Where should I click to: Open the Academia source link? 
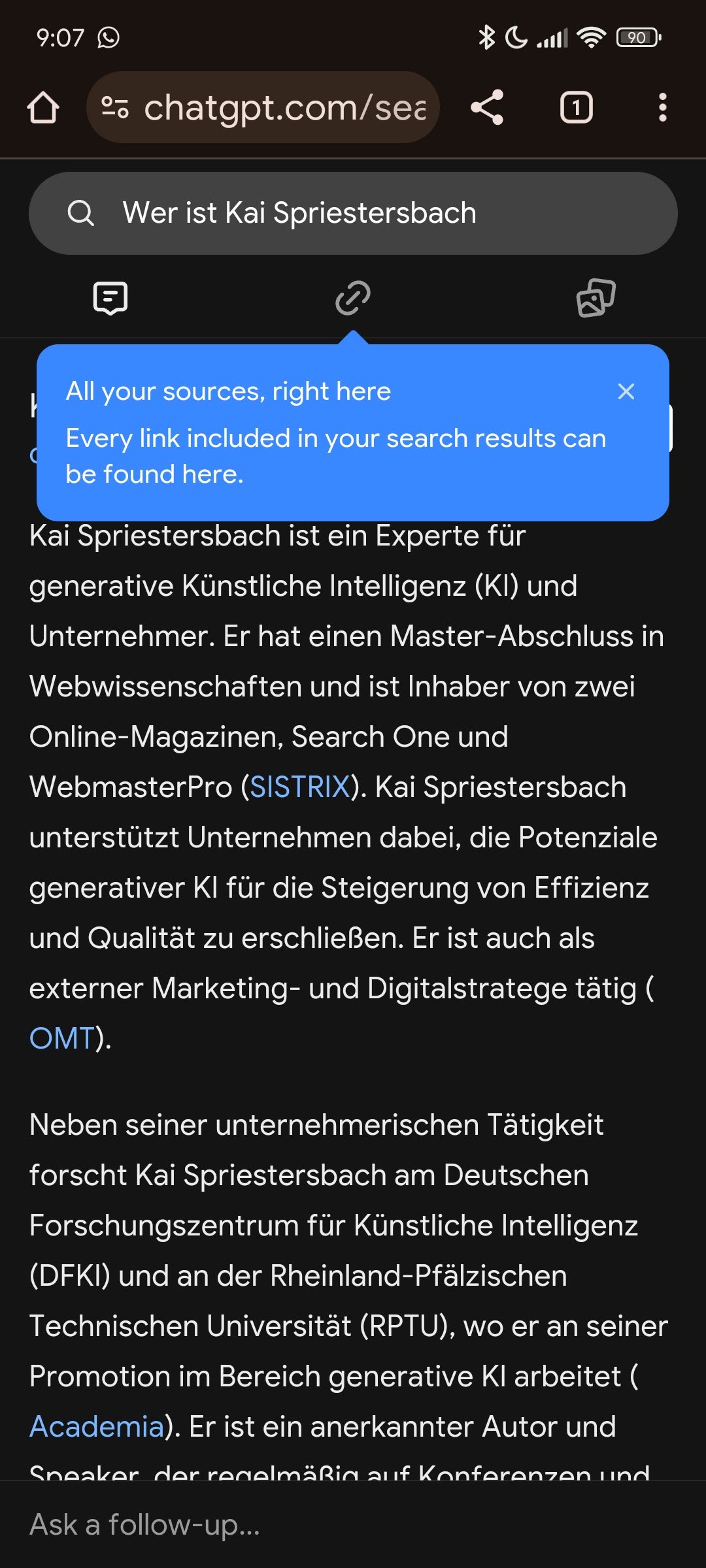point(97,1426)
